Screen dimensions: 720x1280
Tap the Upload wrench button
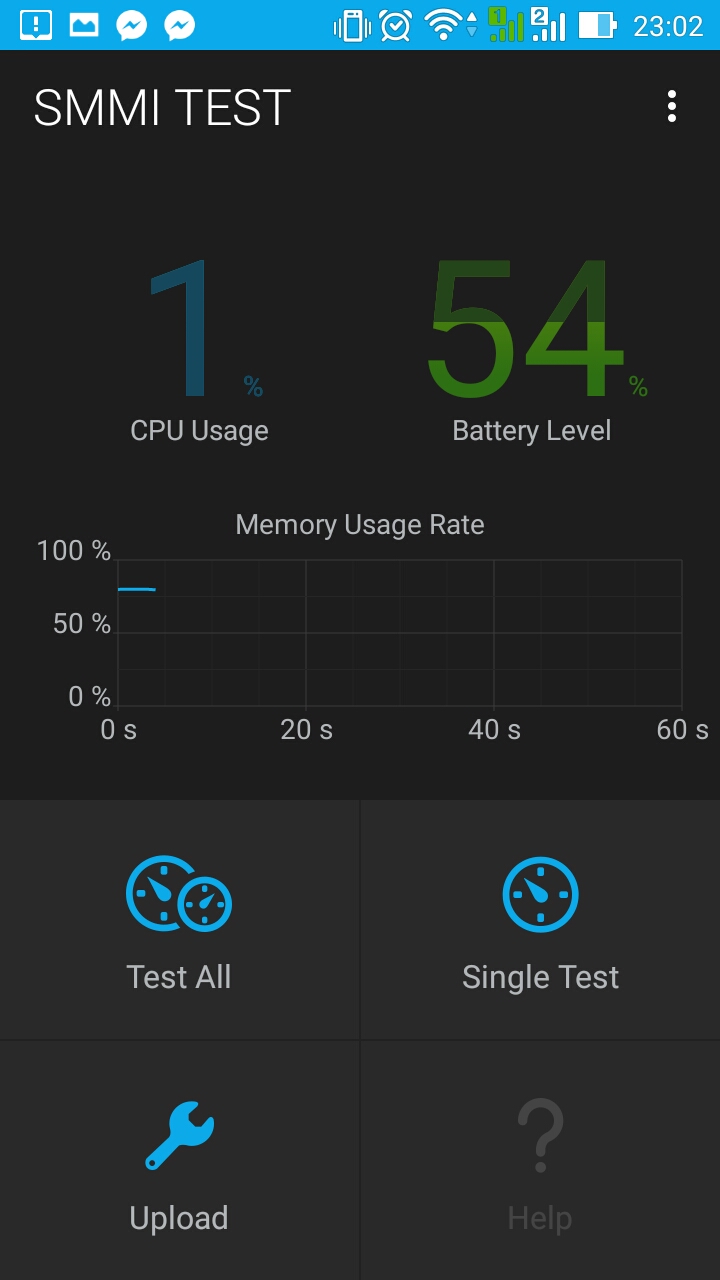pyautogui.click(x=179, y=1161)
